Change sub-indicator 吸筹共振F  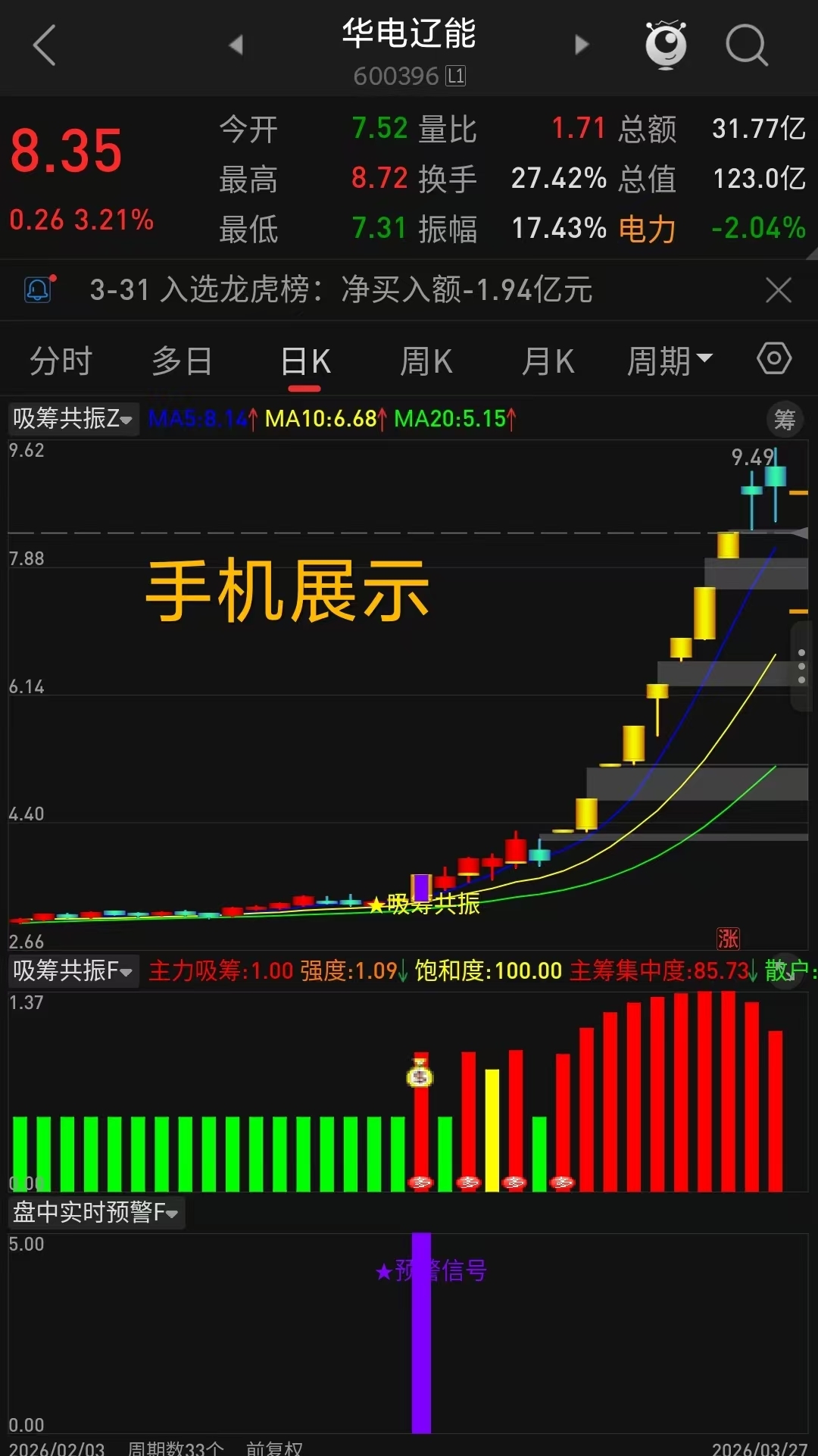pyautogui.click(x=73, y=970)
